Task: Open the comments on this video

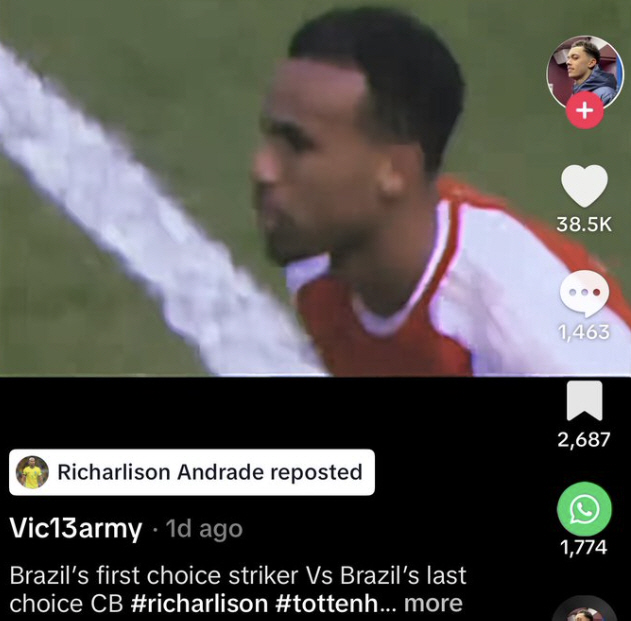Action: [x=585, y=294]
